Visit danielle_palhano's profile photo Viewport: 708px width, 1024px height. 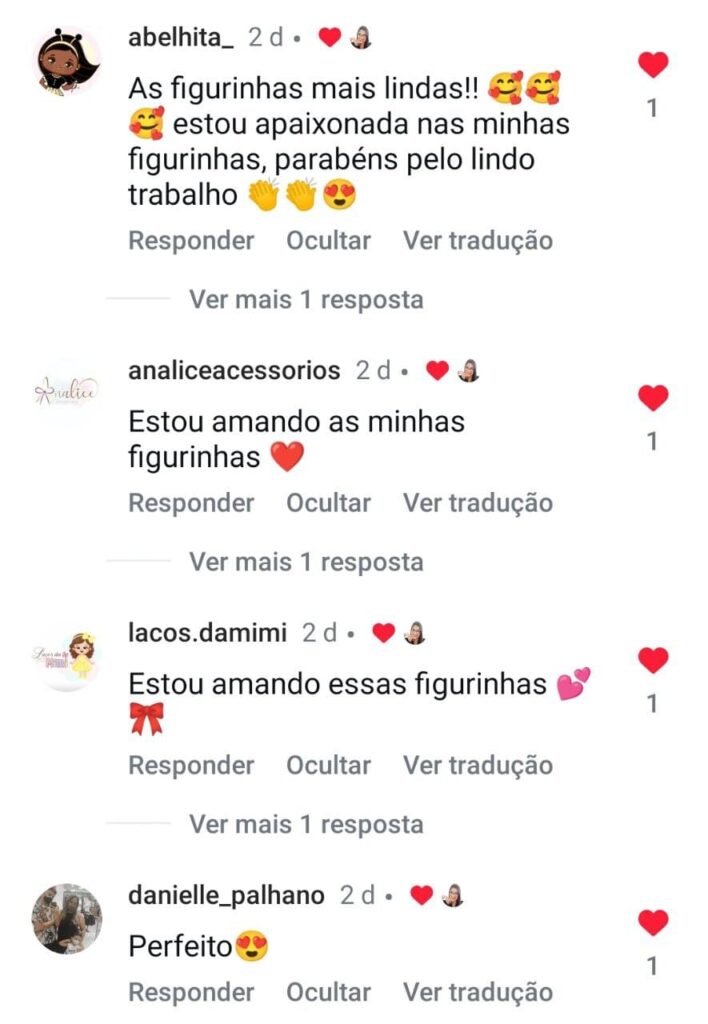68,917
